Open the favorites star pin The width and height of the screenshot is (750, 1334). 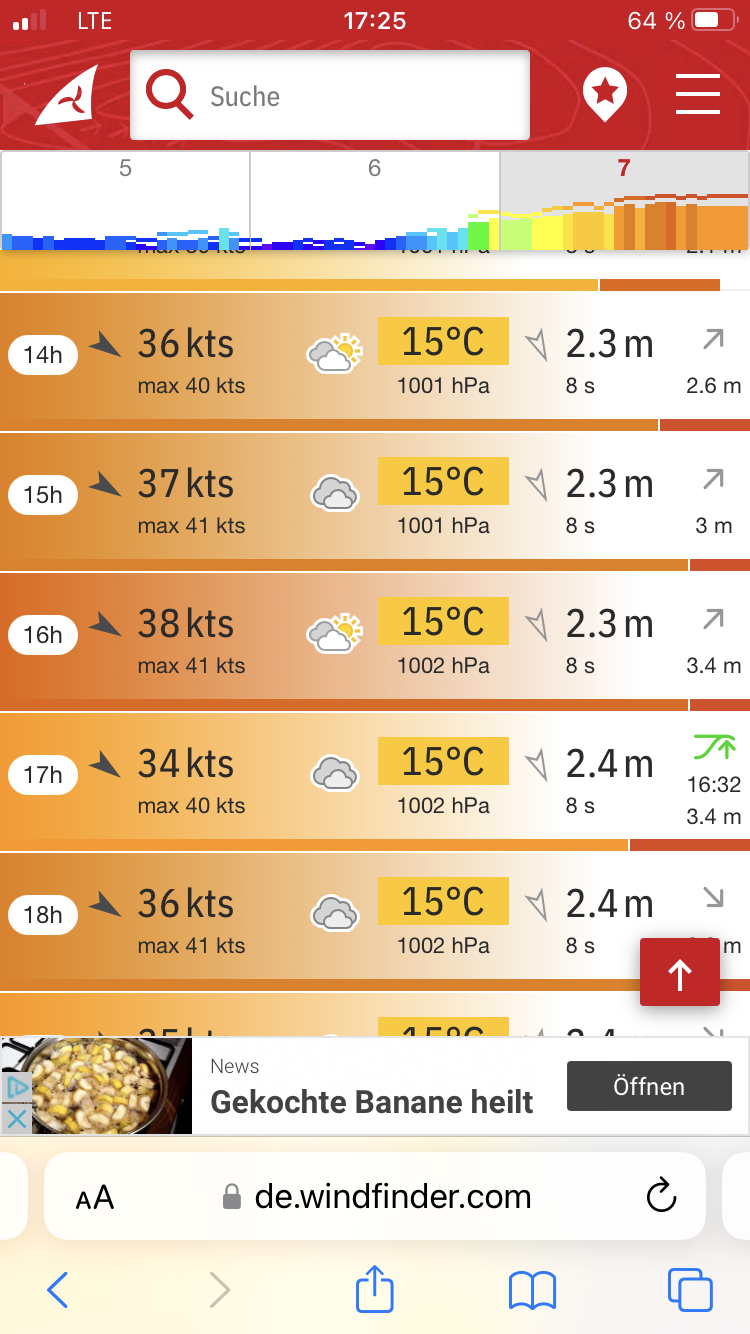(604, 95)
